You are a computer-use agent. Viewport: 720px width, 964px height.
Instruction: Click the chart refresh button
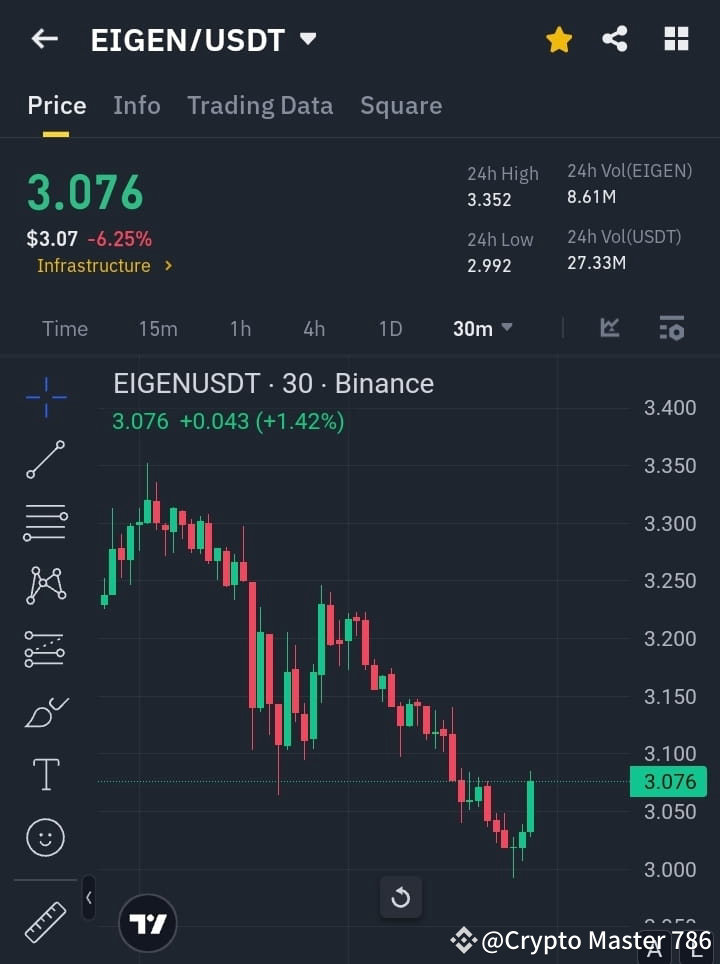[401, 897]
